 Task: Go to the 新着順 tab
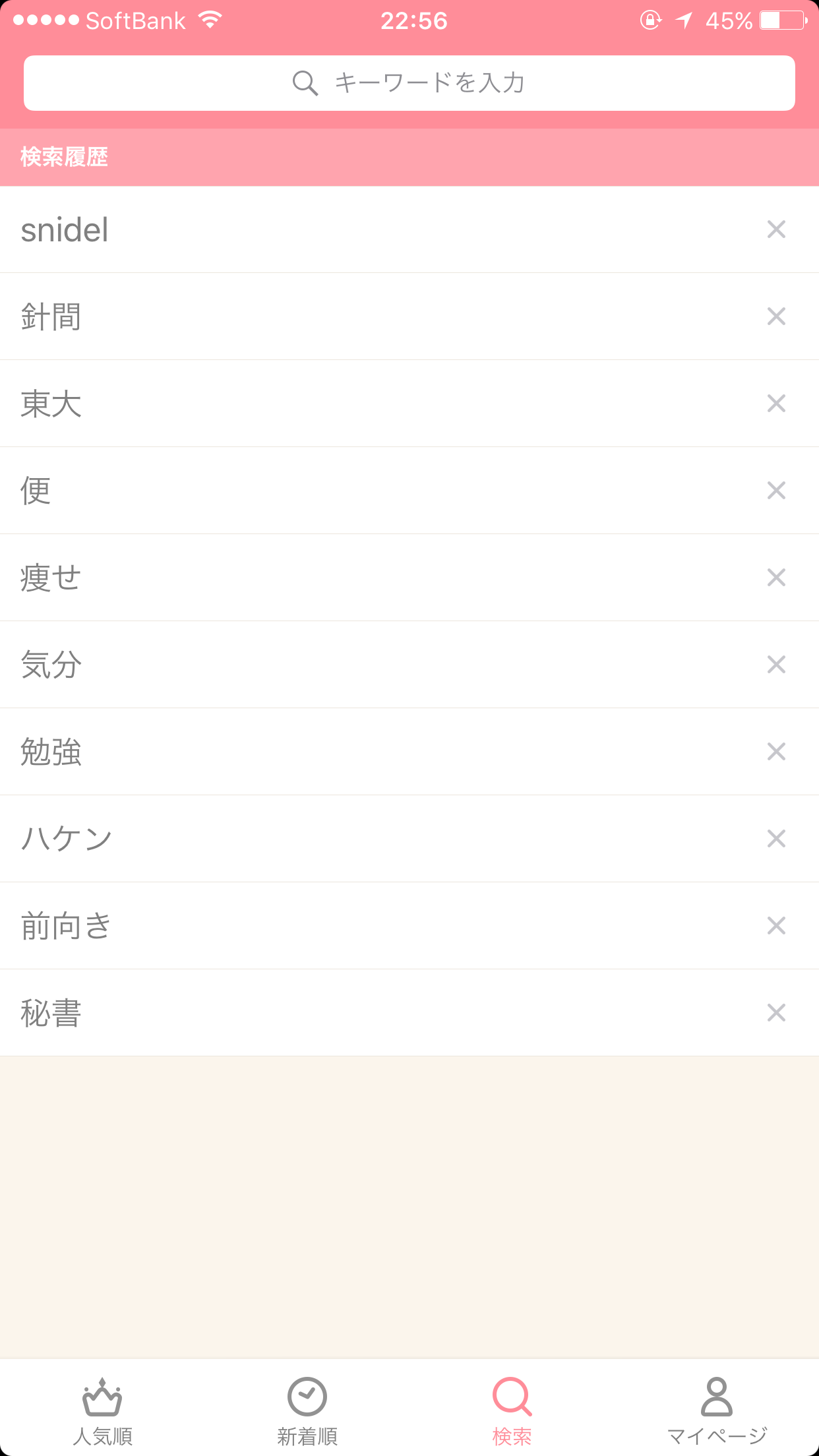click(307, 1411)
